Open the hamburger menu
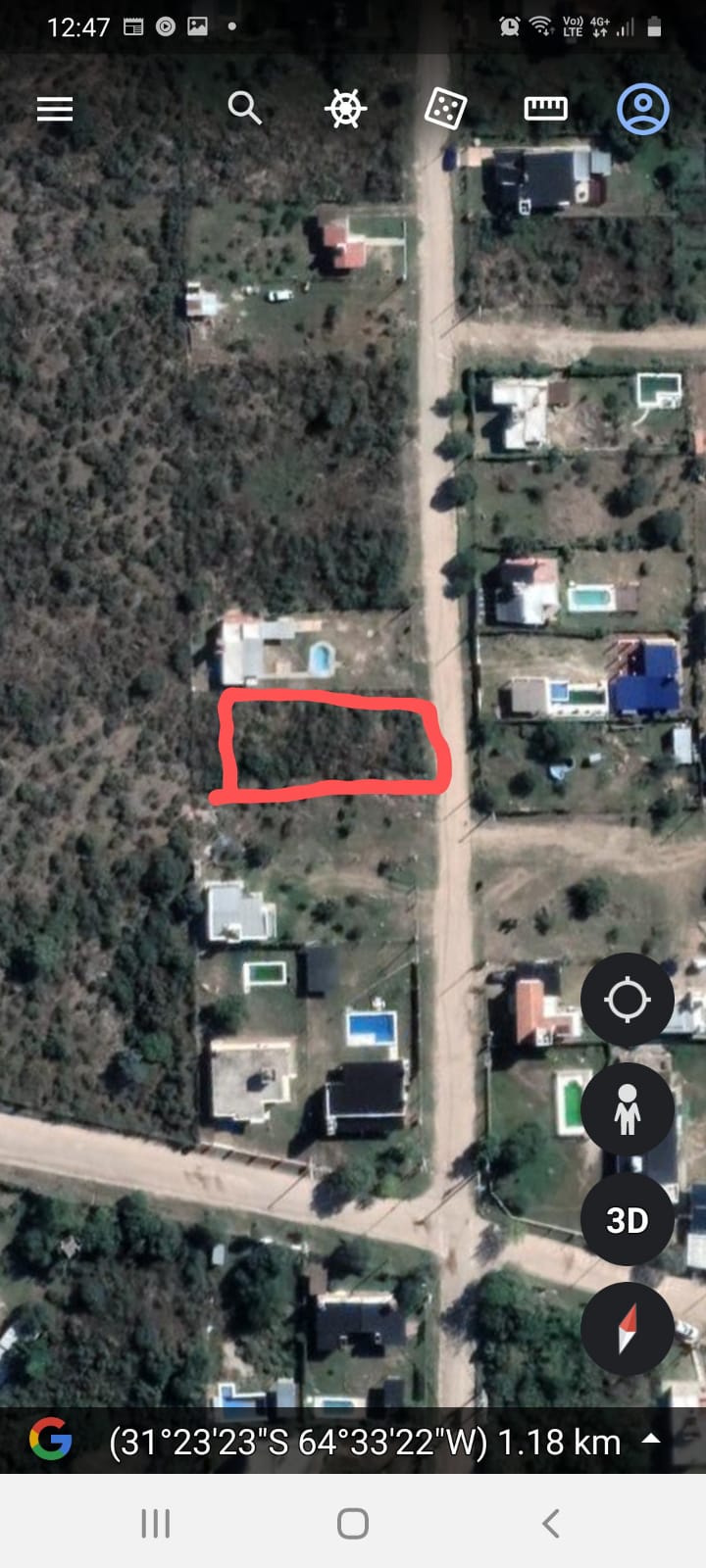Image resolution: width=706 pixels, height=1568 pixels. 55,109
